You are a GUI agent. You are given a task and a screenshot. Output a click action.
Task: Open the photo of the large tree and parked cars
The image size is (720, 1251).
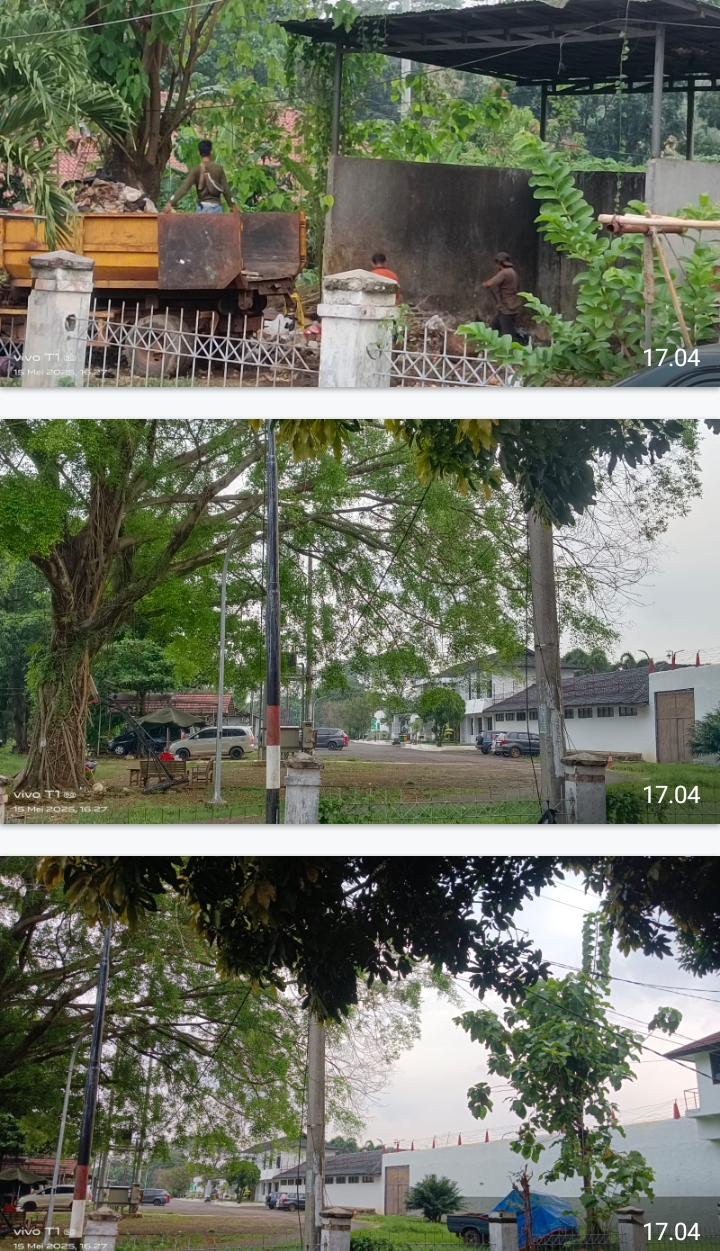point(360,621)
